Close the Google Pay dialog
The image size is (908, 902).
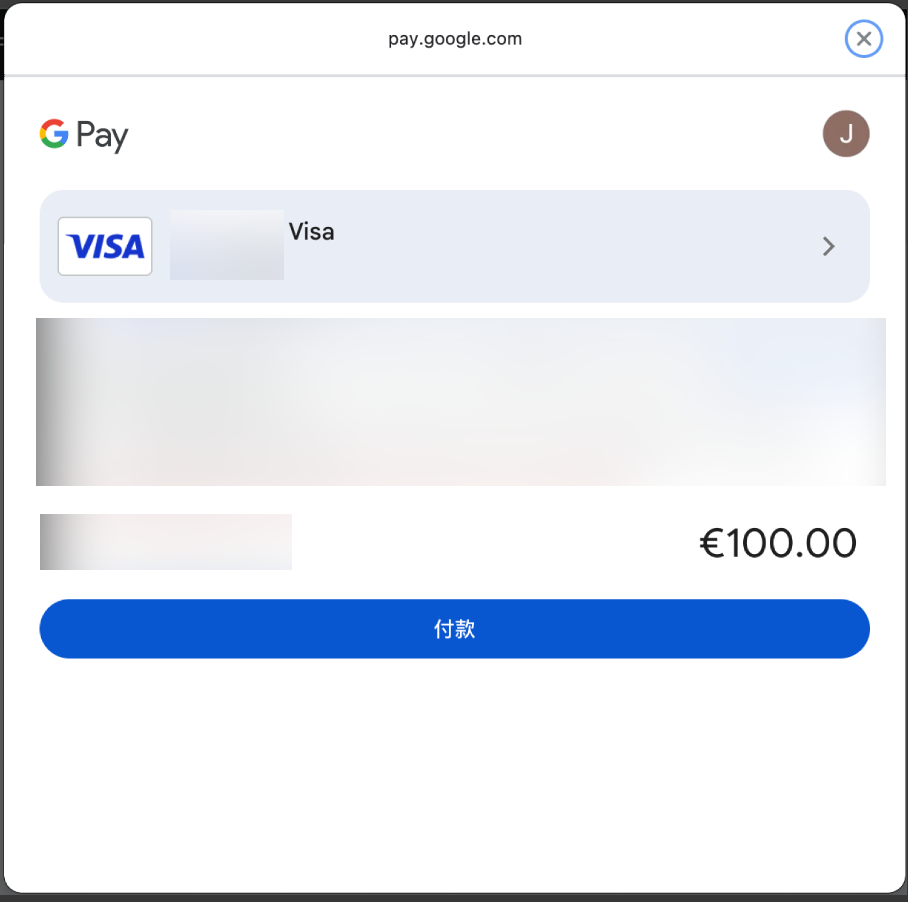coord(864,39)
